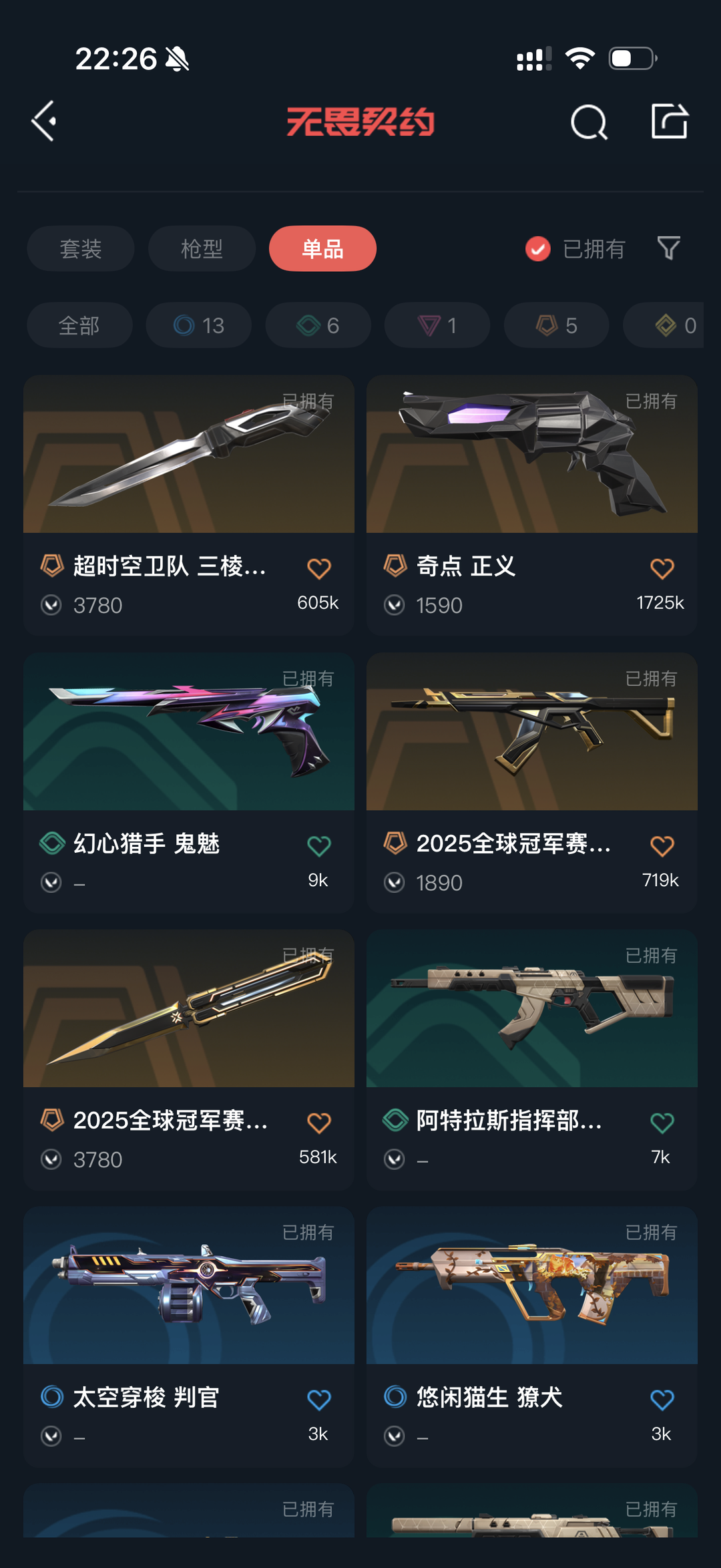Open the 阿特拉斯指挥部 skin card
Screen dimensions: 721x1568
coord(531,1022)
